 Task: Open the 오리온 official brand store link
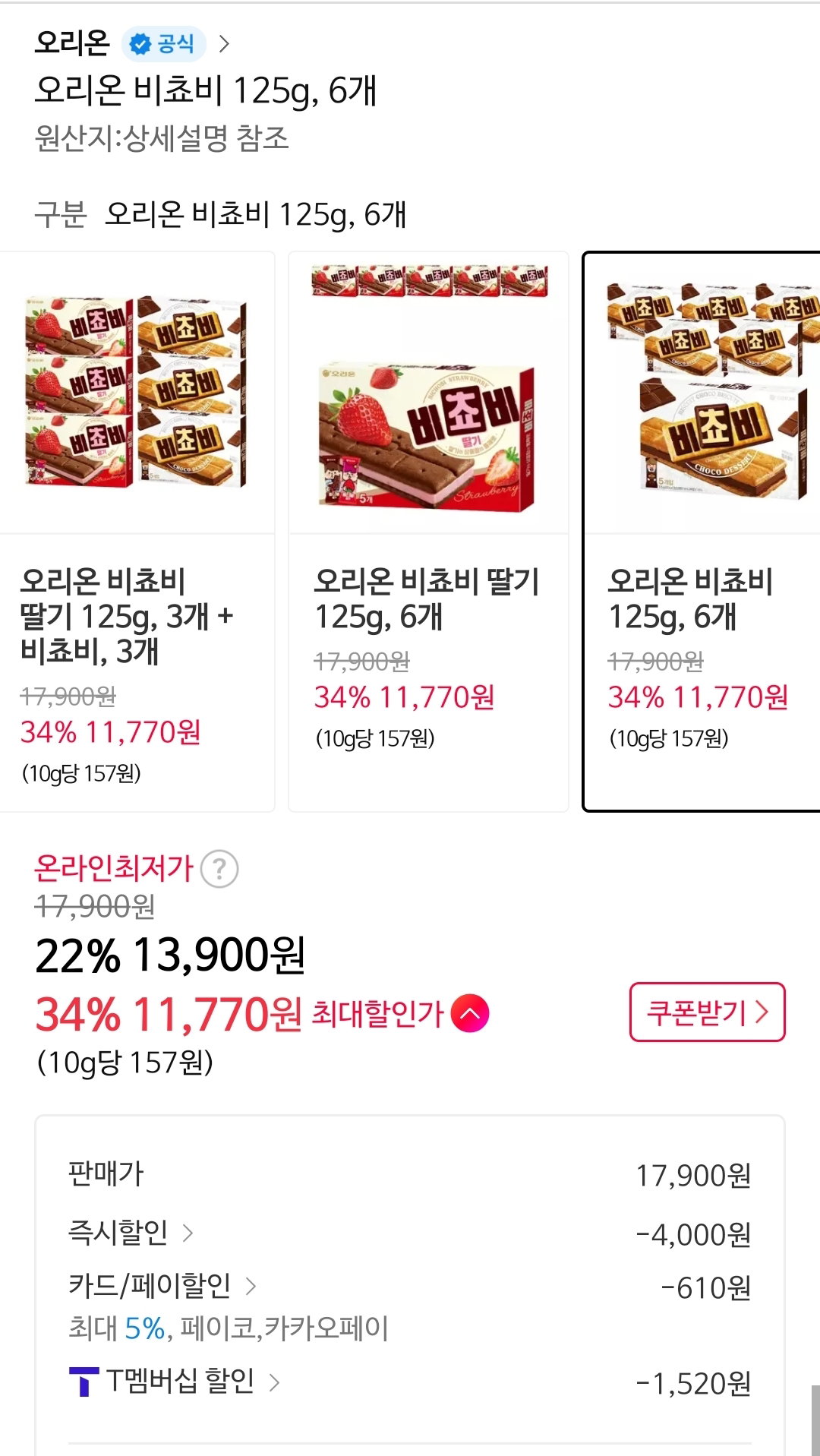[x=132, y=43]
